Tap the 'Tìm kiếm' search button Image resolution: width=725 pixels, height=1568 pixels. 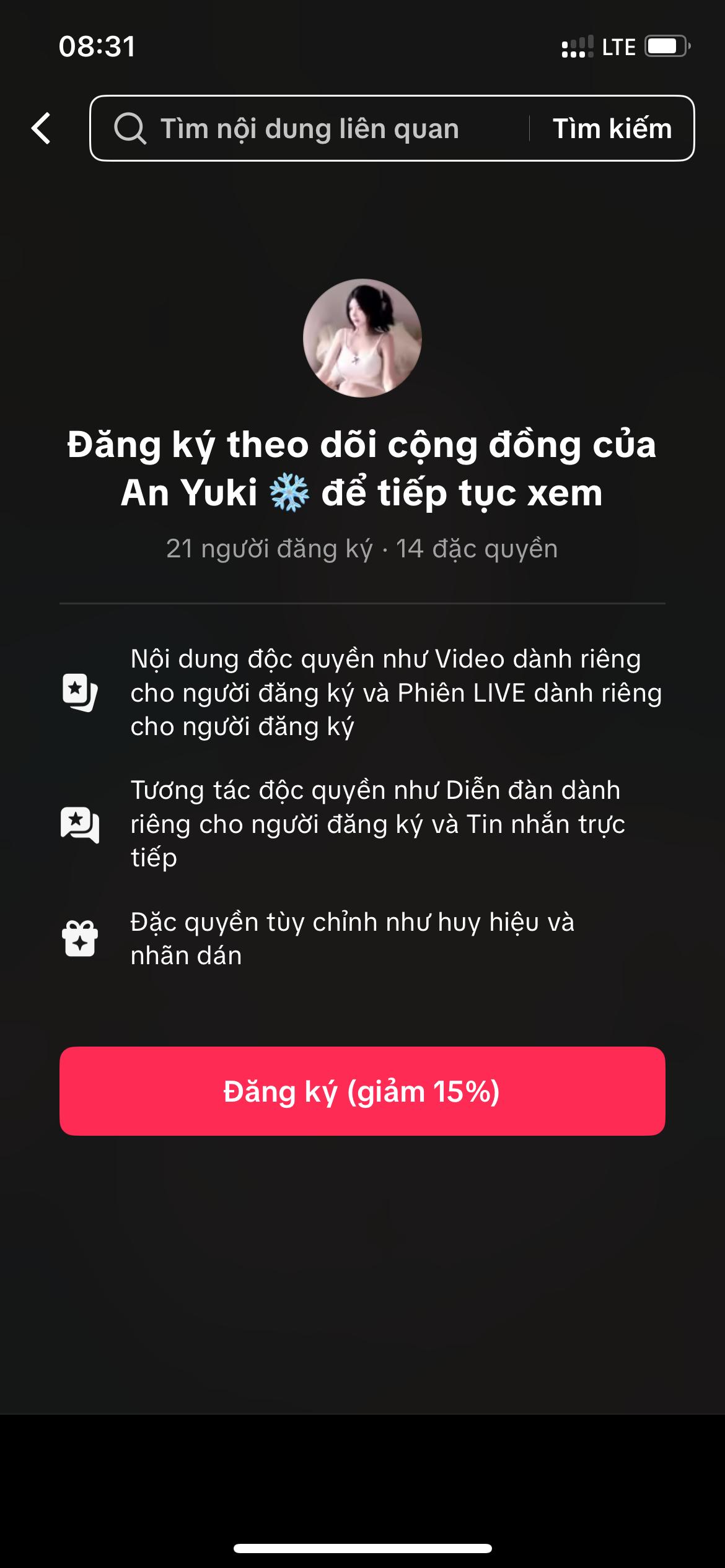point(612,129)
